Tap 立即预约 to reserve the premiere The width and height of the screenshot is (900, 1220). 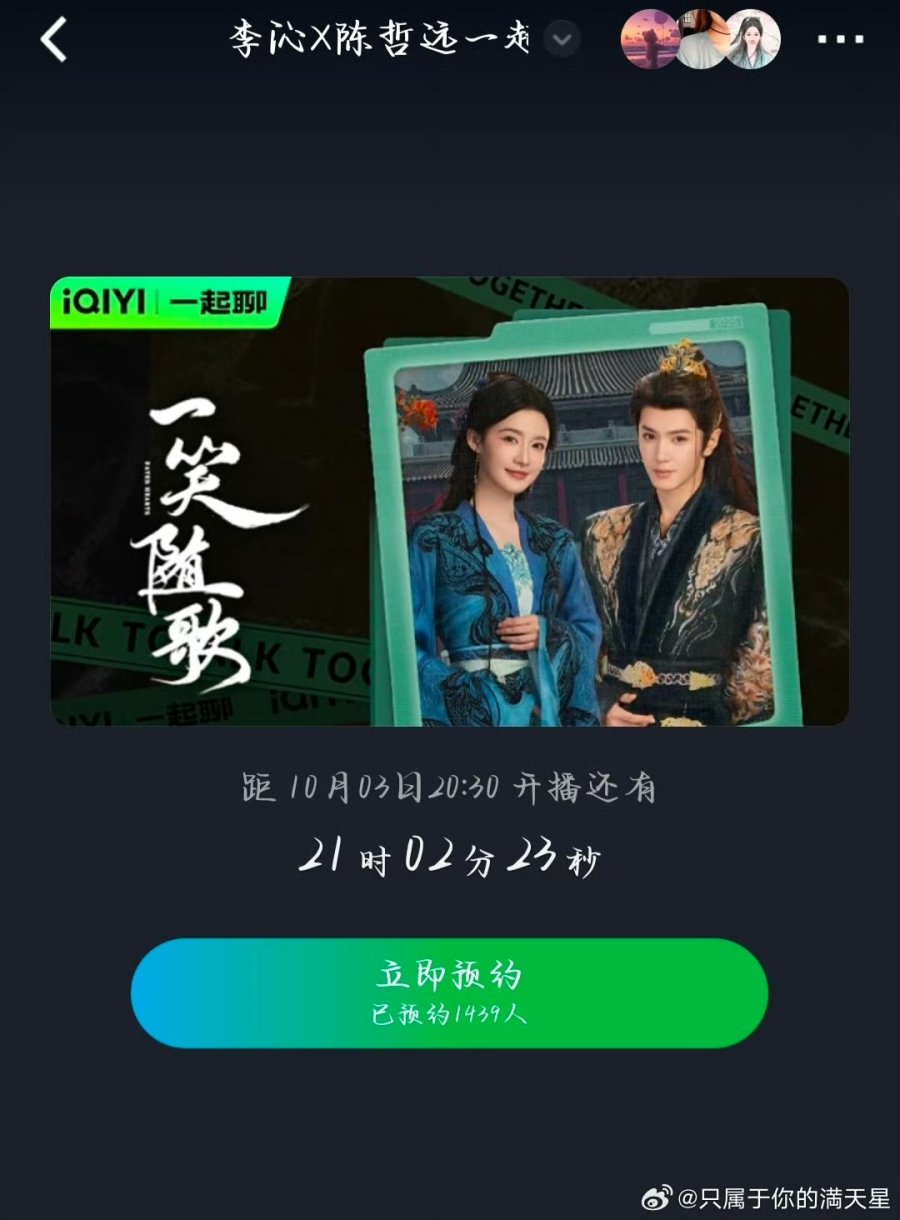449,992
